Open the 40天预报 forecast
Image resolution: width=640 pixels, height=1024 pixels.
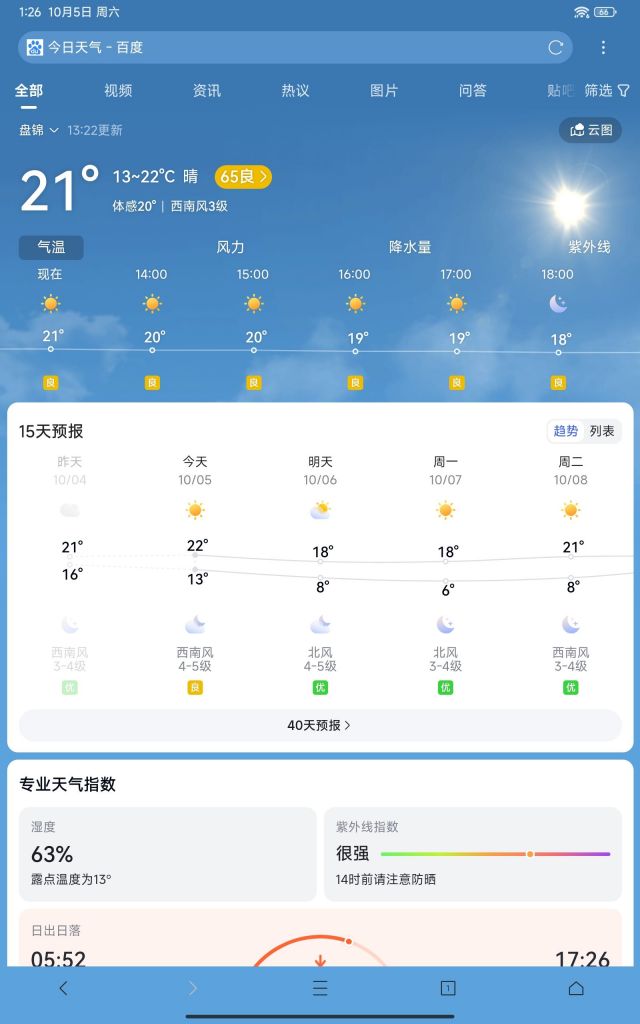pos(319,725)
